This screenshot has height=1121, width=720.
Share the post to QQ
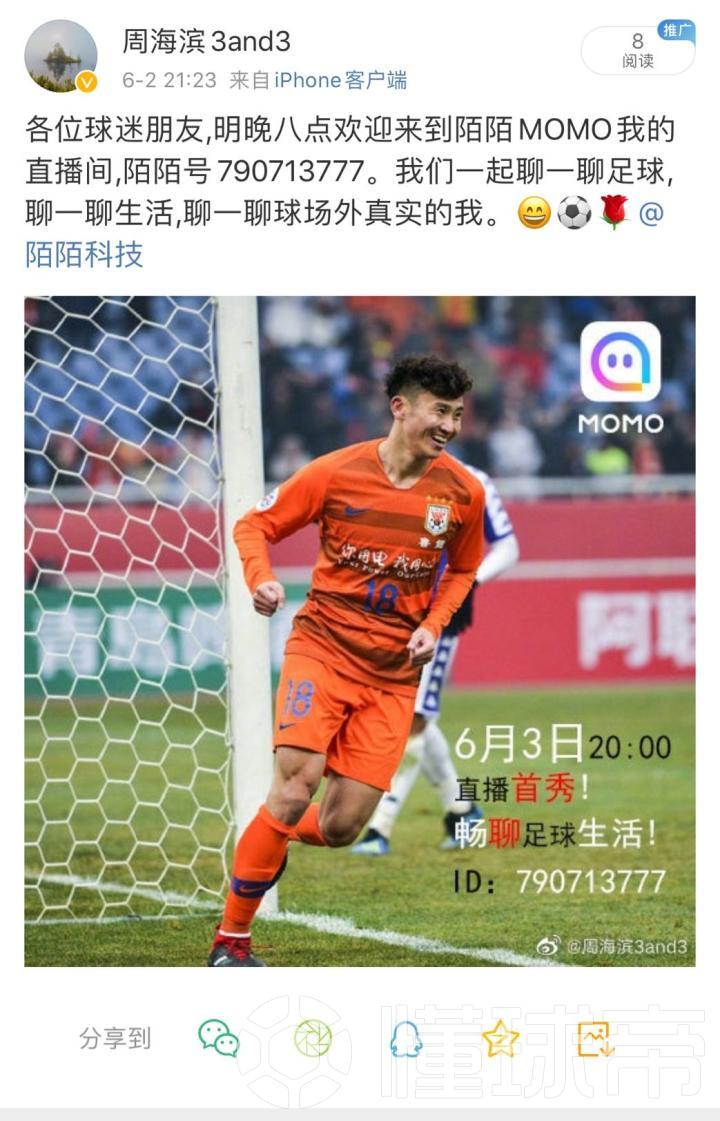406,1038
